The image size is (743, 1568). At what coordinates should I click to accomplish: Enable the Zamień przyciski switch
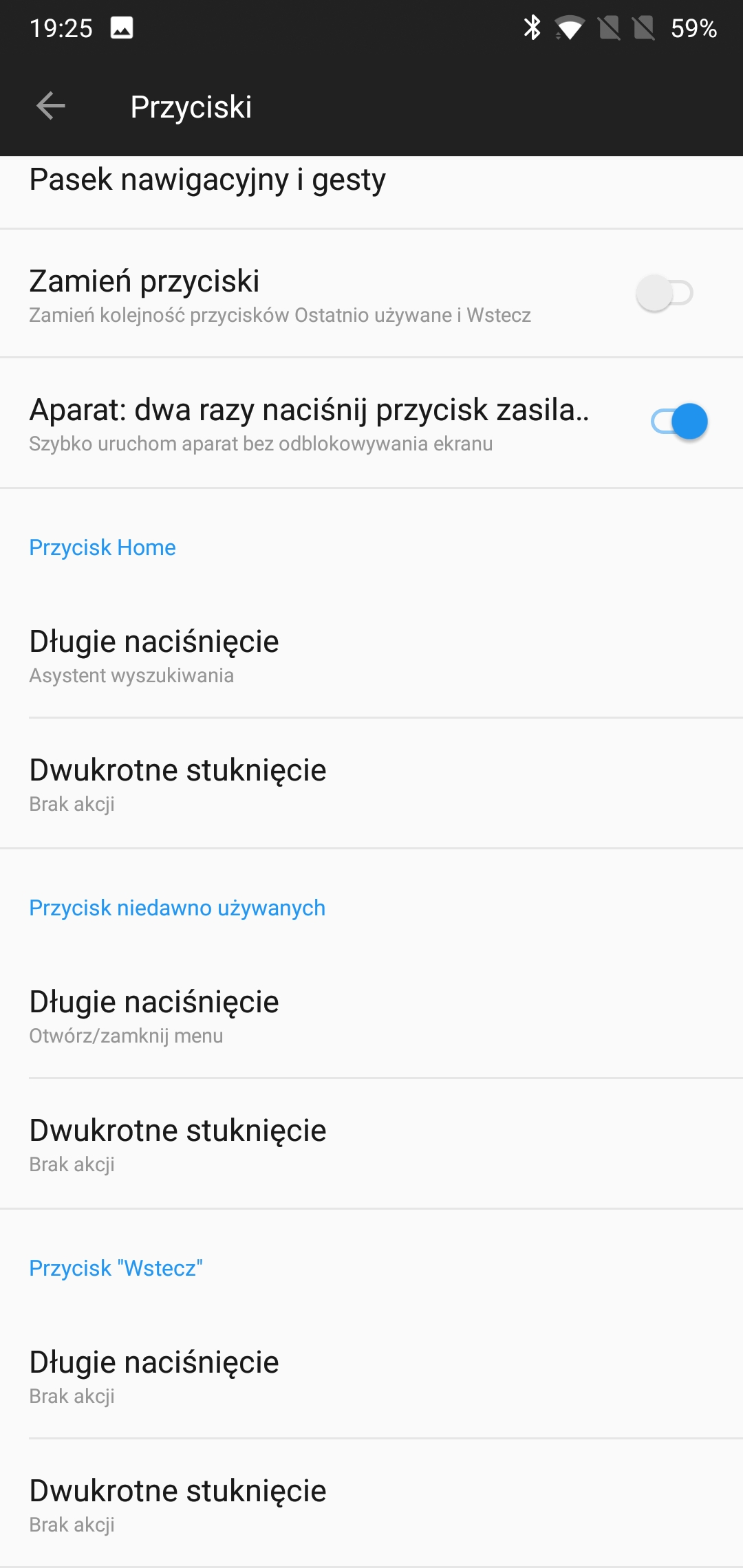[x=665, y=293]
